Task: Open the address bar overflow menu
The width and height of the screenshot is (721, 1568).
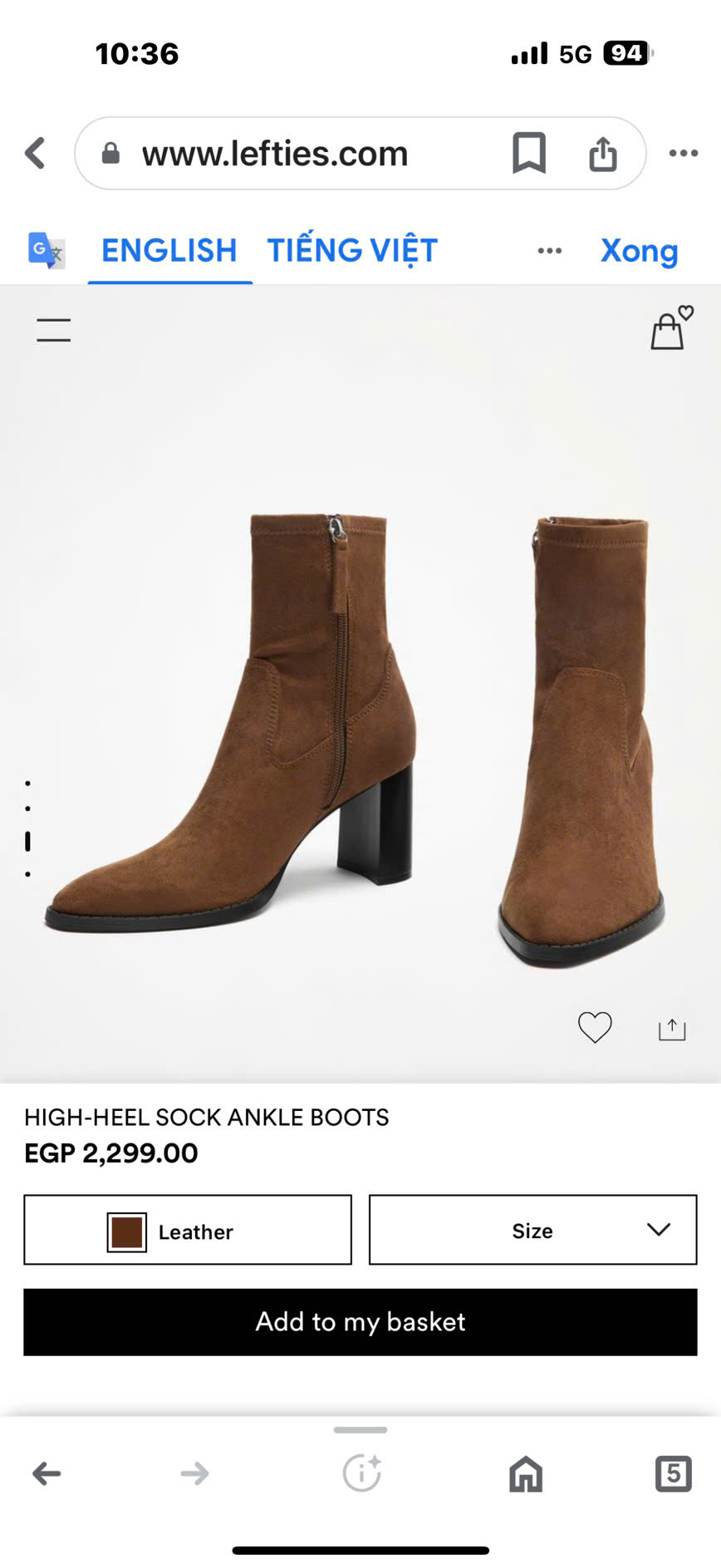Action: (x=683, y=153)
